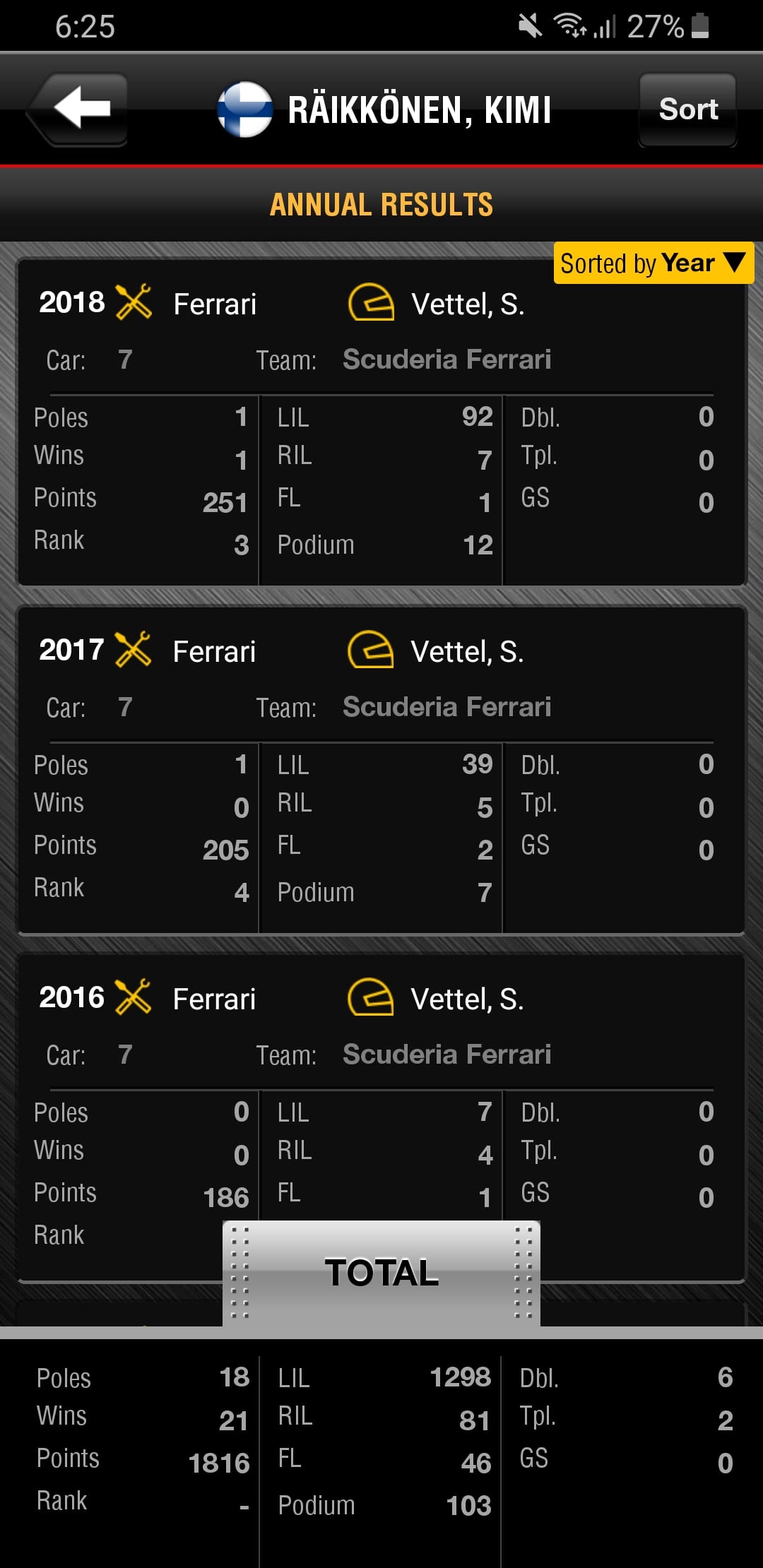Go back using the arrow button
The width and height of the screenshot is (763, 1568).
coord(78,109)
